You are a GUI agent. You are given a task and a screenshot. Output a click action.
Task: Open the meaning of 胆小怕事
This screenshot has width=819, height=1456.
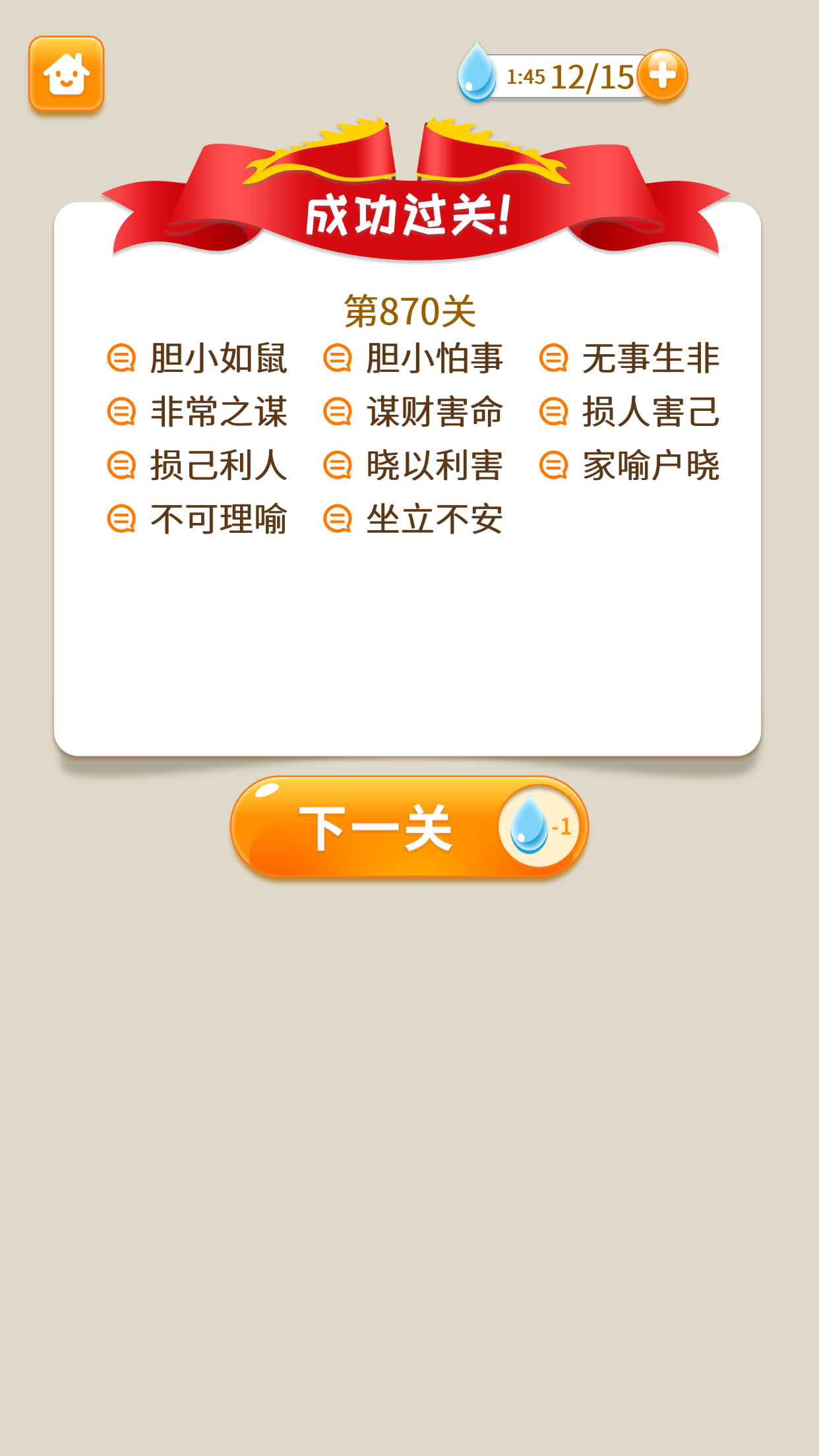(413, 358)
